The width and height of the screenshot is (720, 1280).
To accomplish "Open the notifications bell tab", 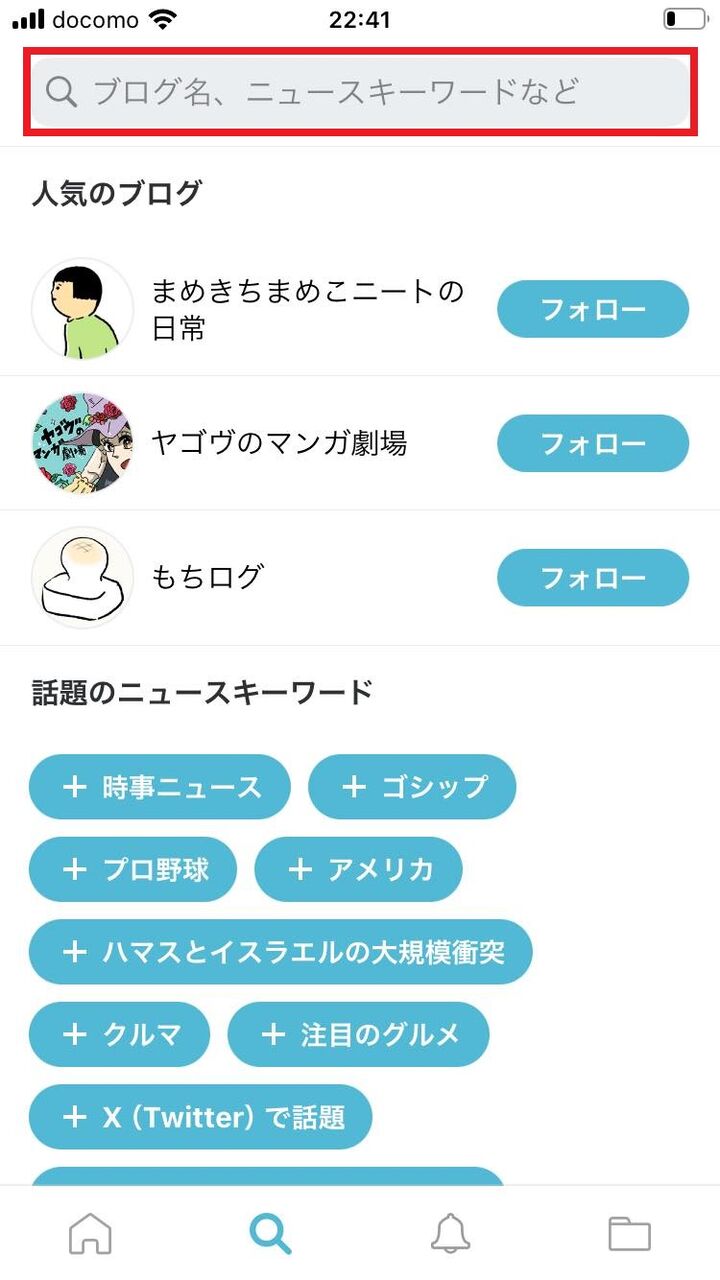I will pos(450,1234).
